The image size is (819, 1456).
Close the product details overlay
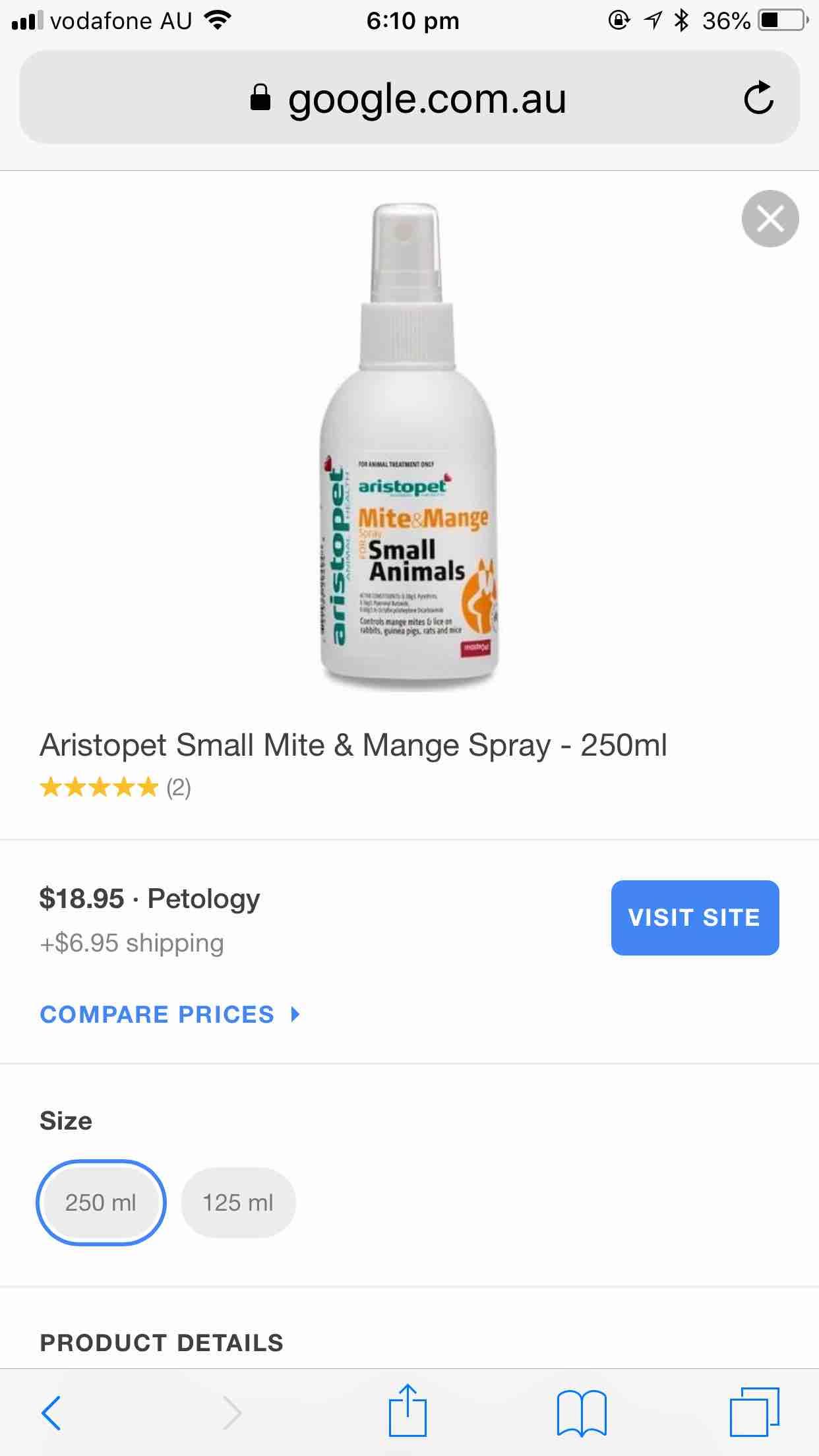tap(770, 218)
